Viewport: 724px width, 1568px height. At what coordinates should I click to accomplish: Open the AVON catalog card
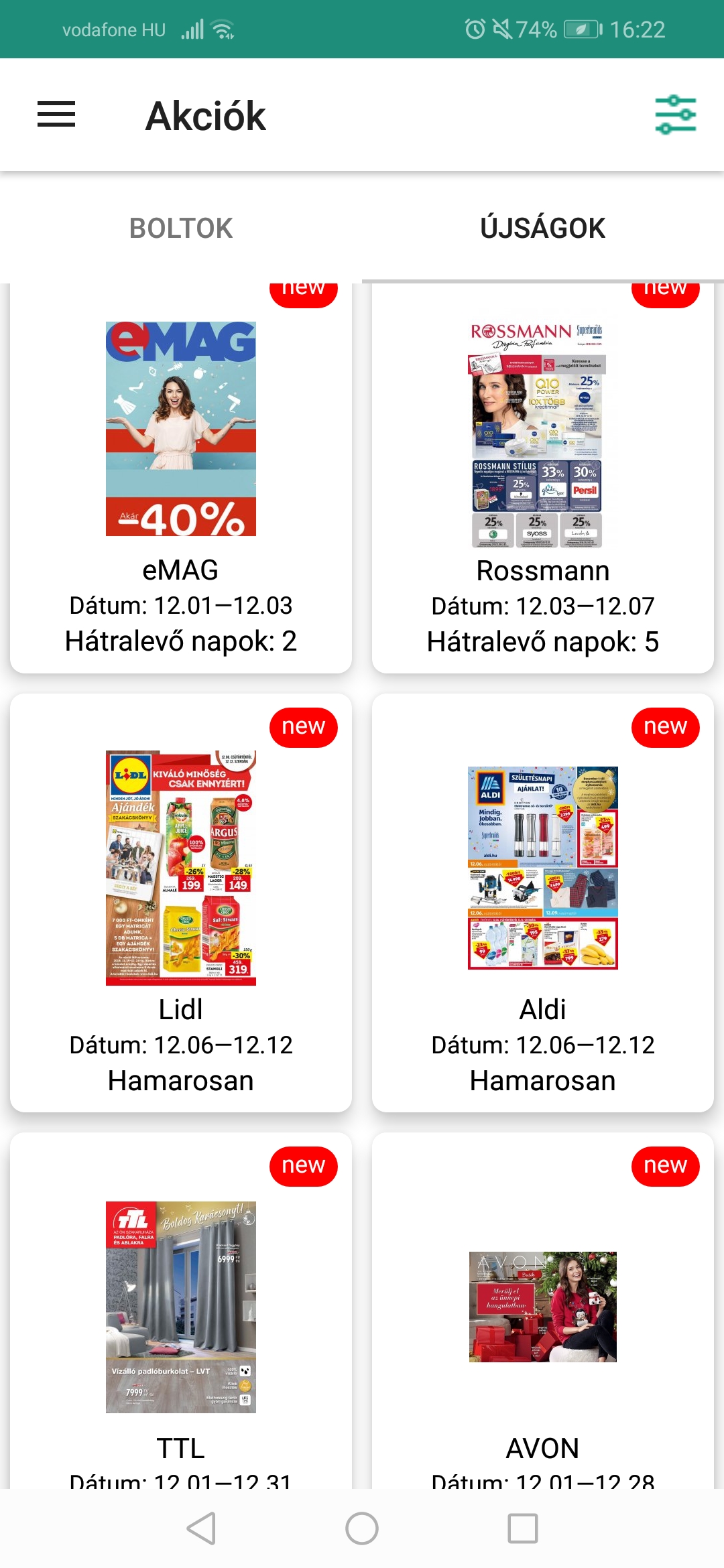[x=543, y=1310]
